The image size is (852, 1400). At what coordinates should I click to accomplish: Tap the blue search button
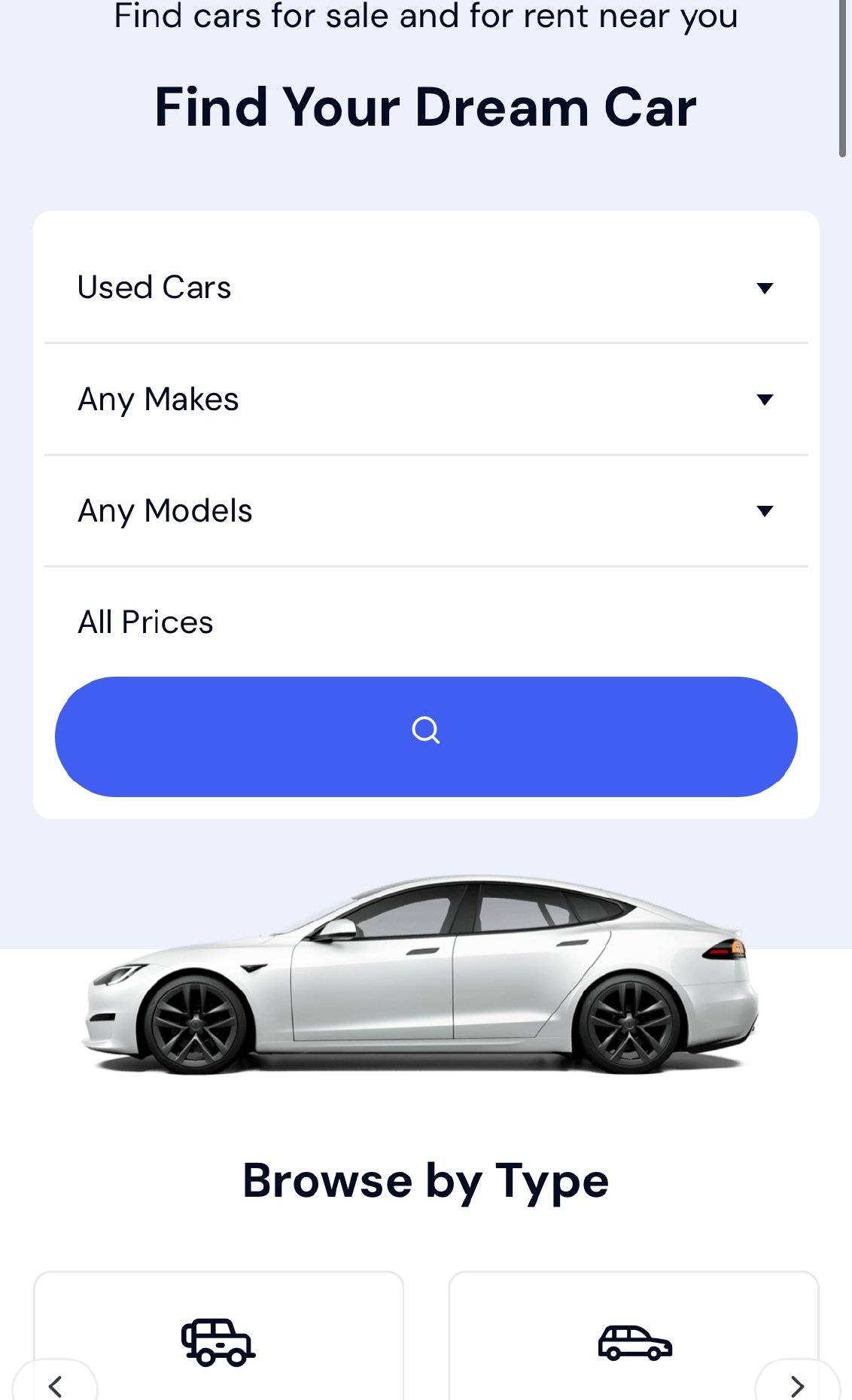tap(426, 736)
